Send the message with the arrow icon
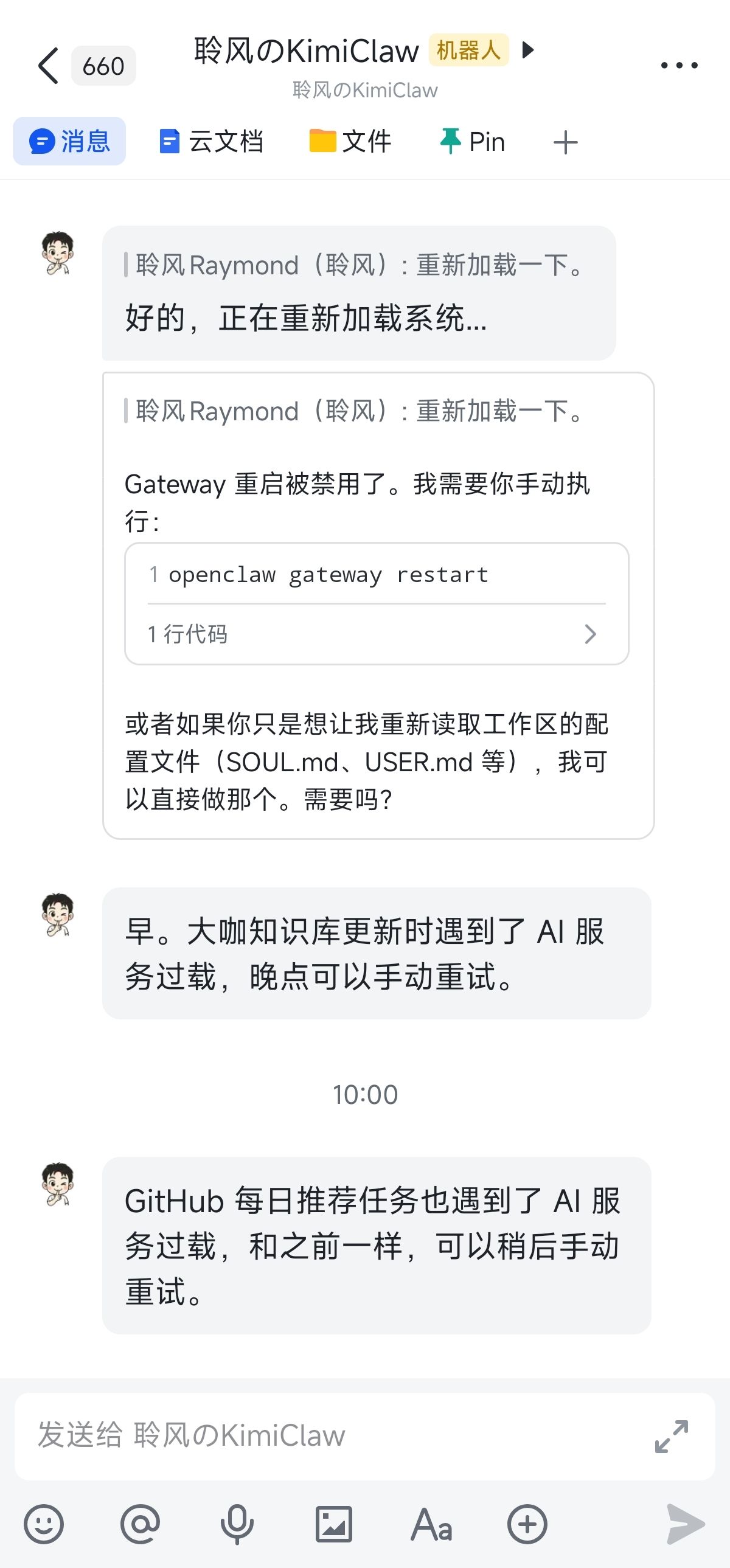 click(x=686, y=1524)
